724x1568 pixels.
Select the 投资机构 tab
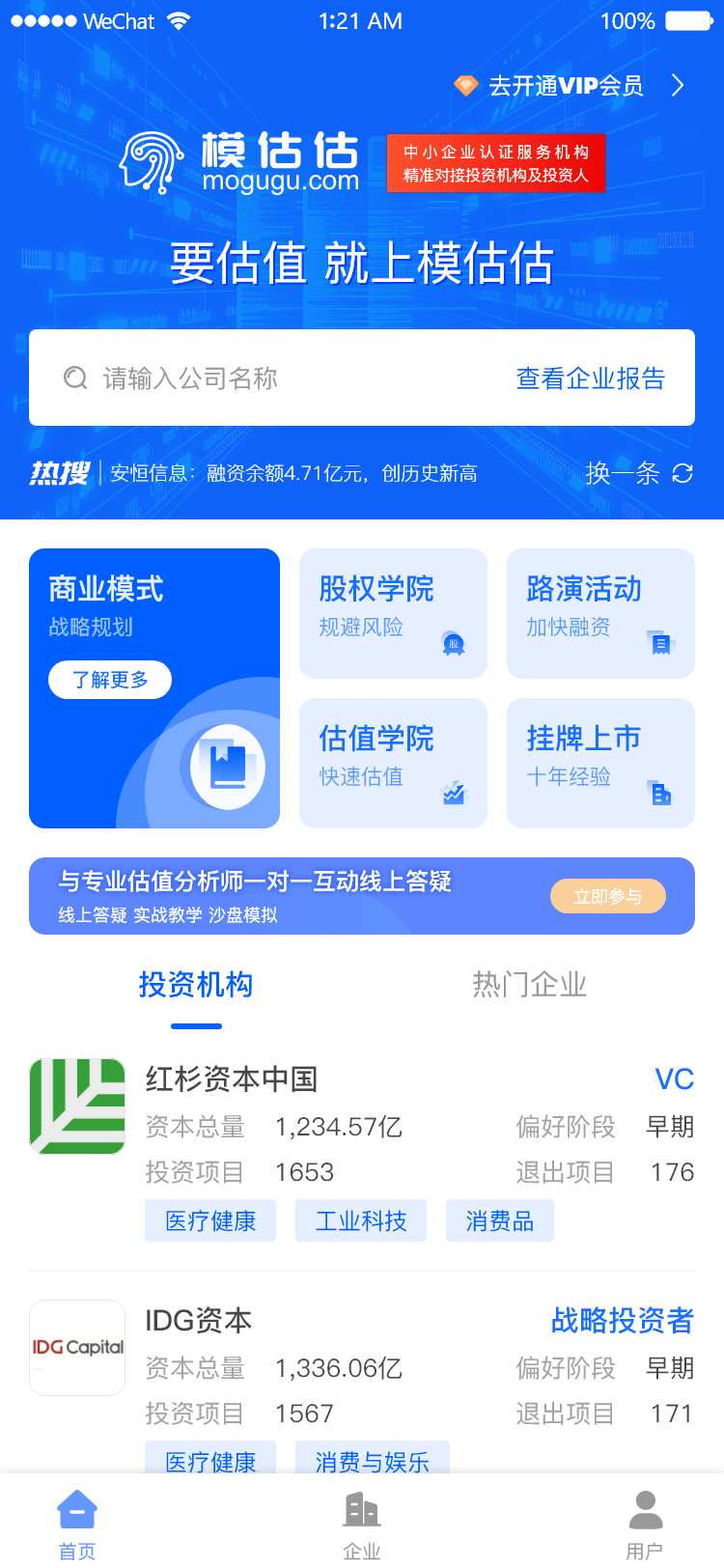click(196, 985)
